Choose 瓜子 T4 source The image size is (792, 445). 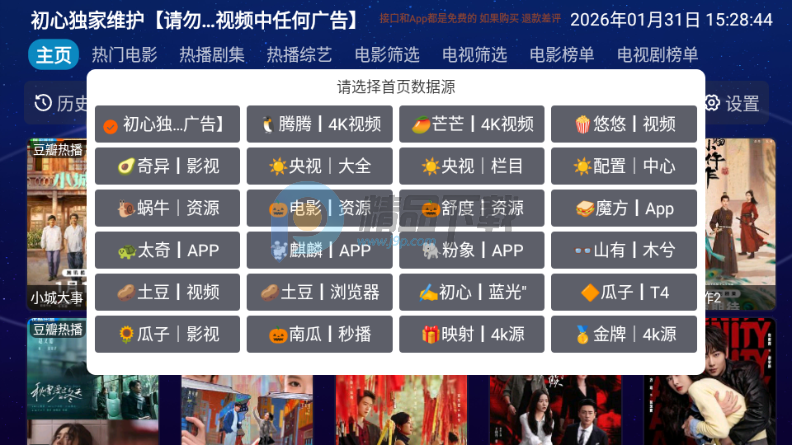pyautogui.click(x=624, y=292)
